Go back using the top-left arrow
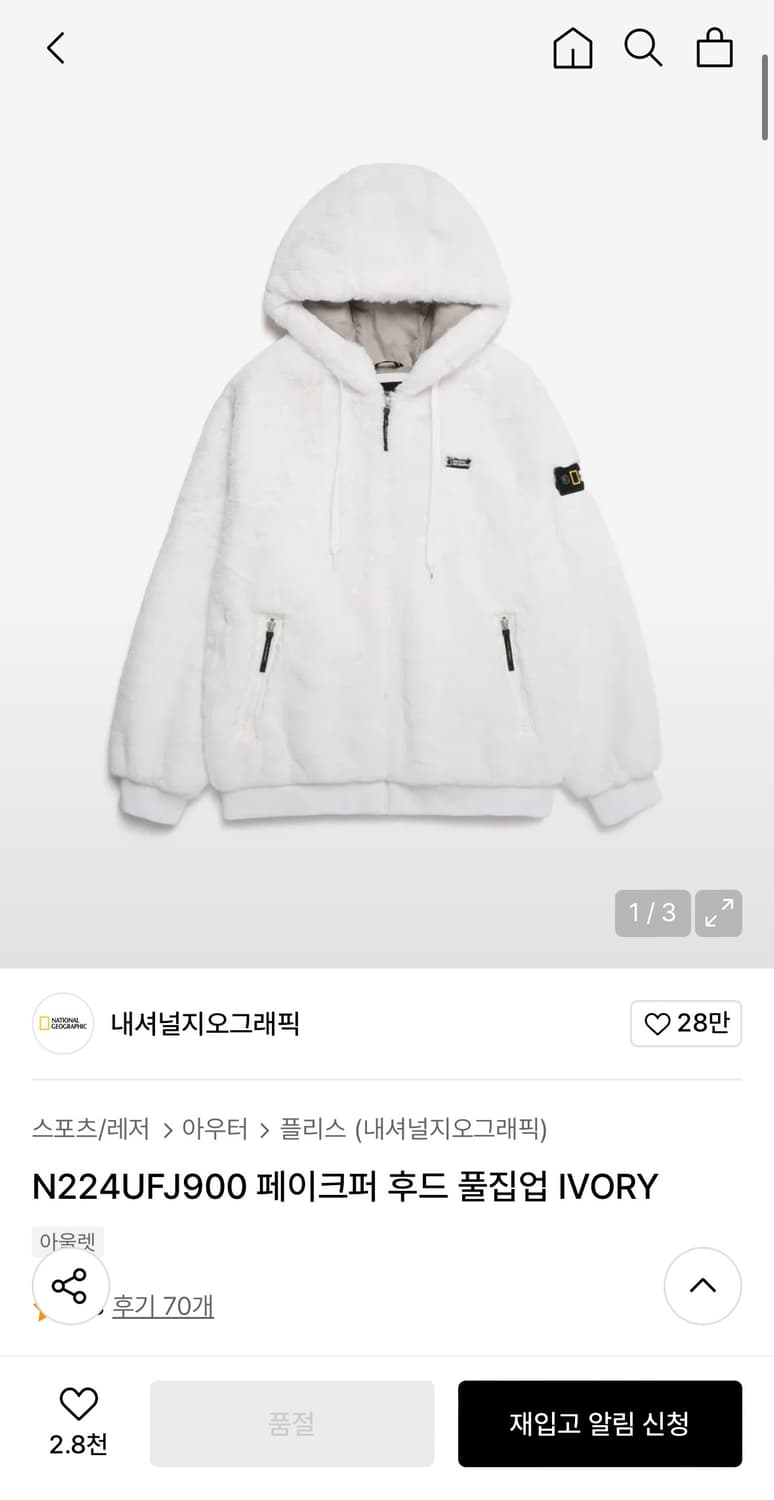The width and height of the screenshot is (774, 1500). [56, 48]
